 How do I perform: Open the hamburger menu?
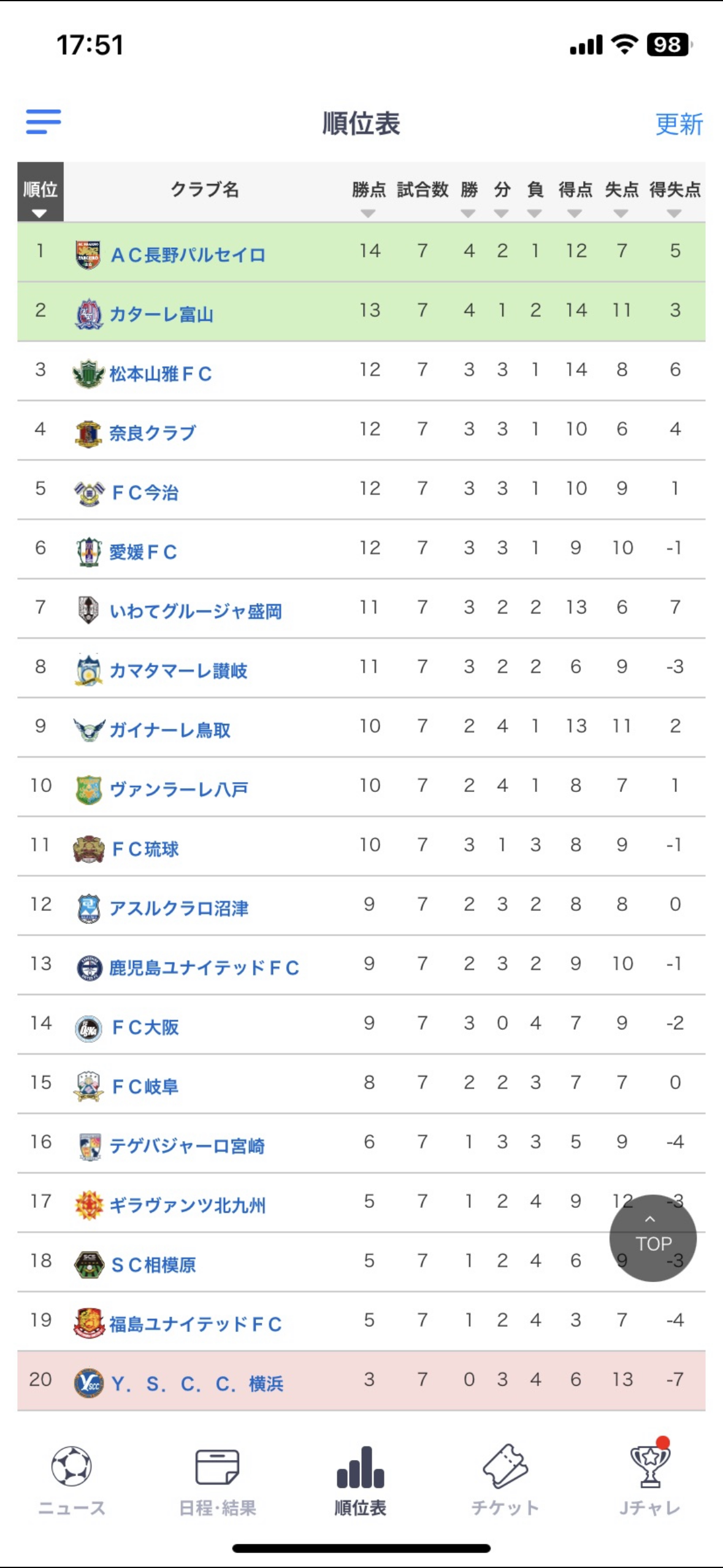pos(44,121)
